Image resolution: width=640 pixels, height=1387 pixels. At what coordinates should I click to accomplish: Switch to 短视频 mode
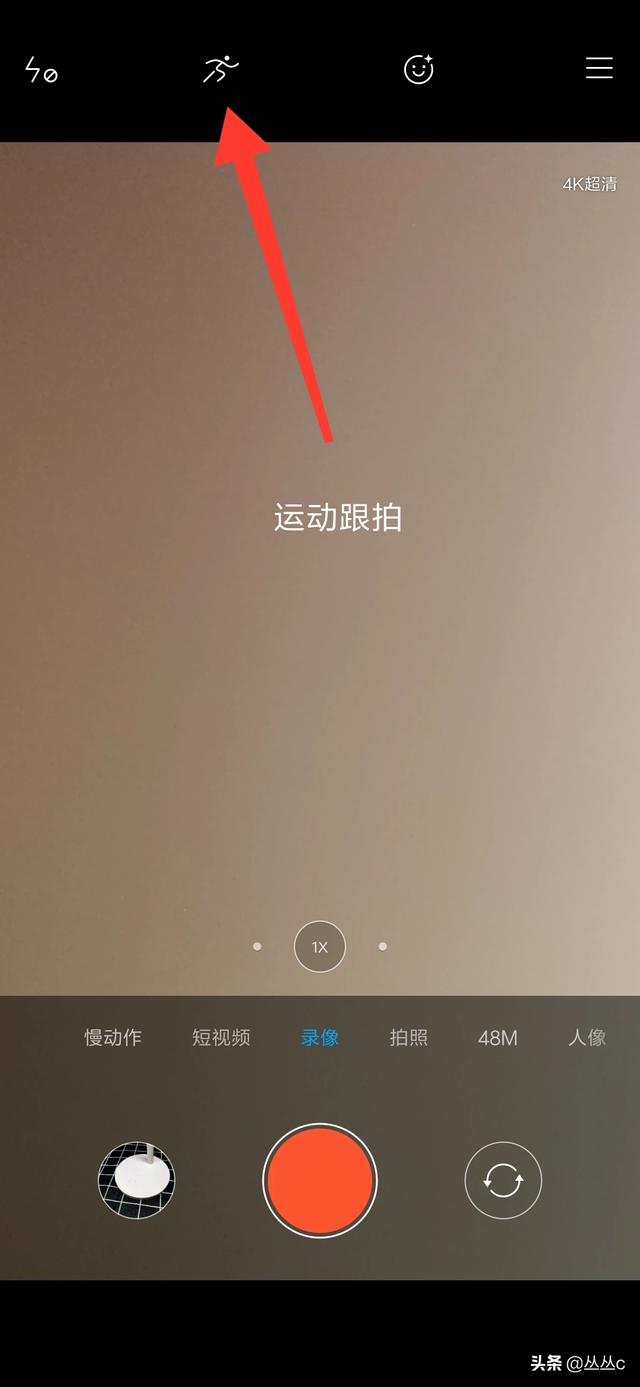[x=221, y=1037]
